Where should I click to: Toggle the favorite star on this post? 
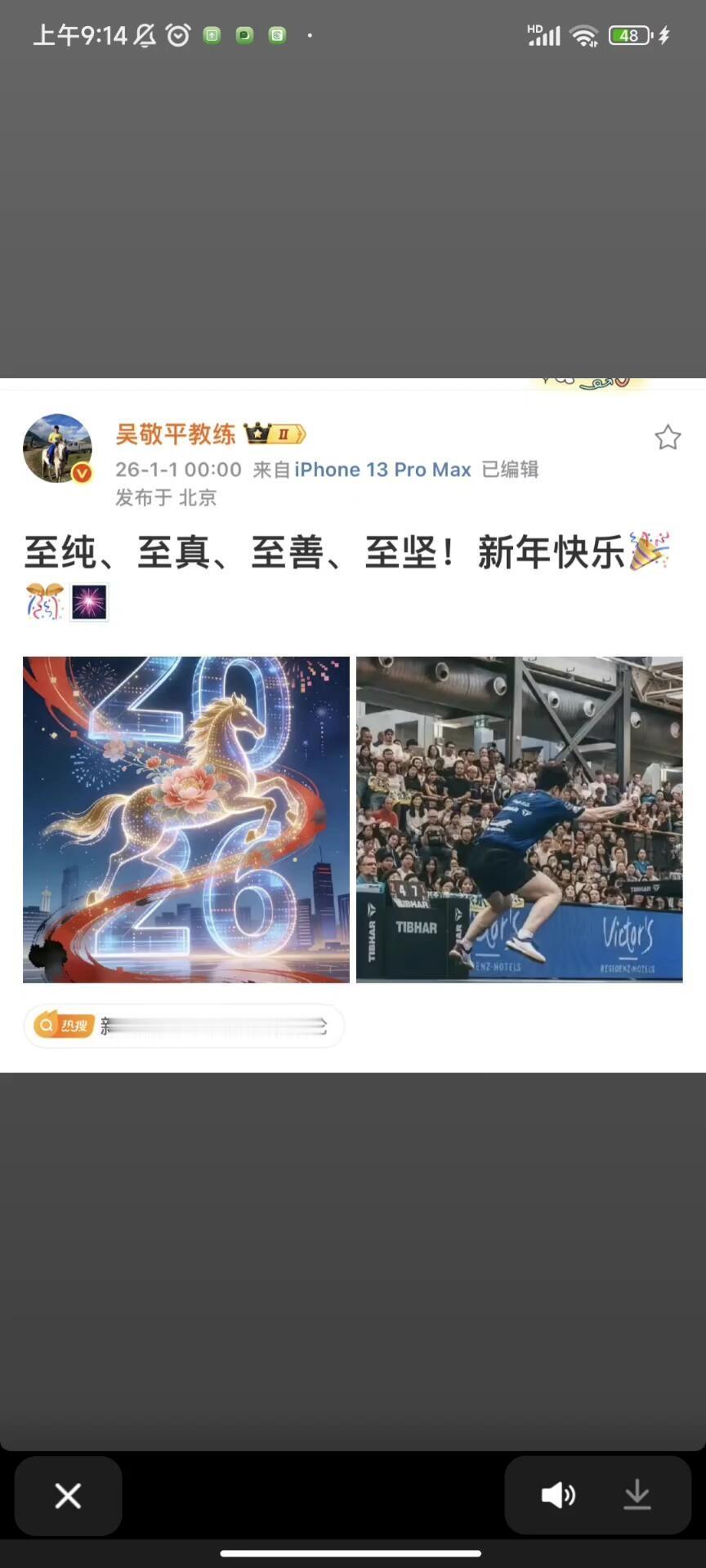point(668,438)
